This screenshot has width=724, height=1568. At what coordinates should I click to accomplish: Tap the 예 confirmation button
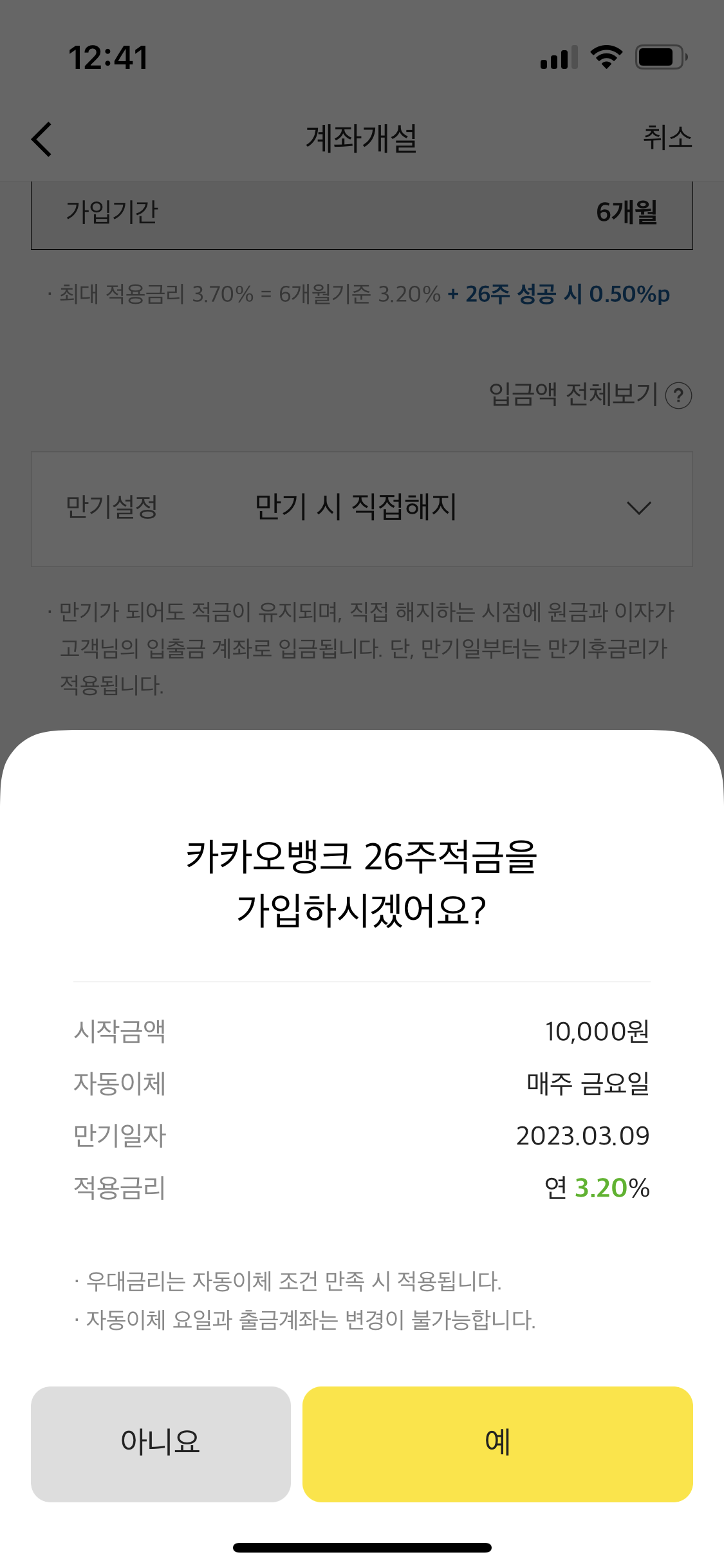(497, 1443)
